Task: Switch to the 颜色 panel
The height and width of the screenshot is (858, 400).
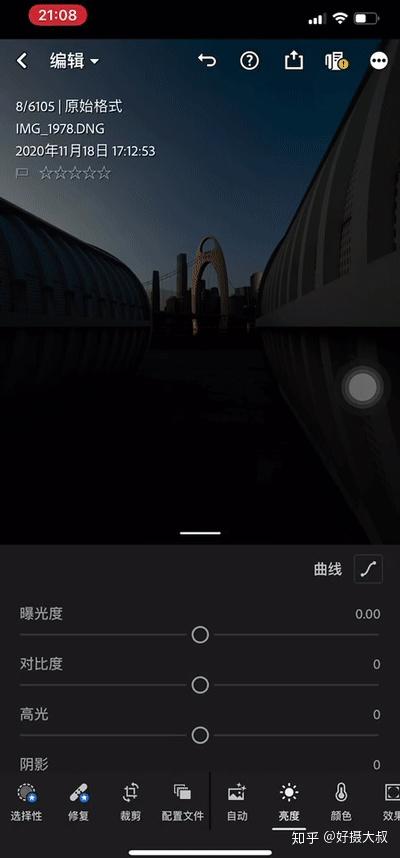Action: tap(341, 802)
